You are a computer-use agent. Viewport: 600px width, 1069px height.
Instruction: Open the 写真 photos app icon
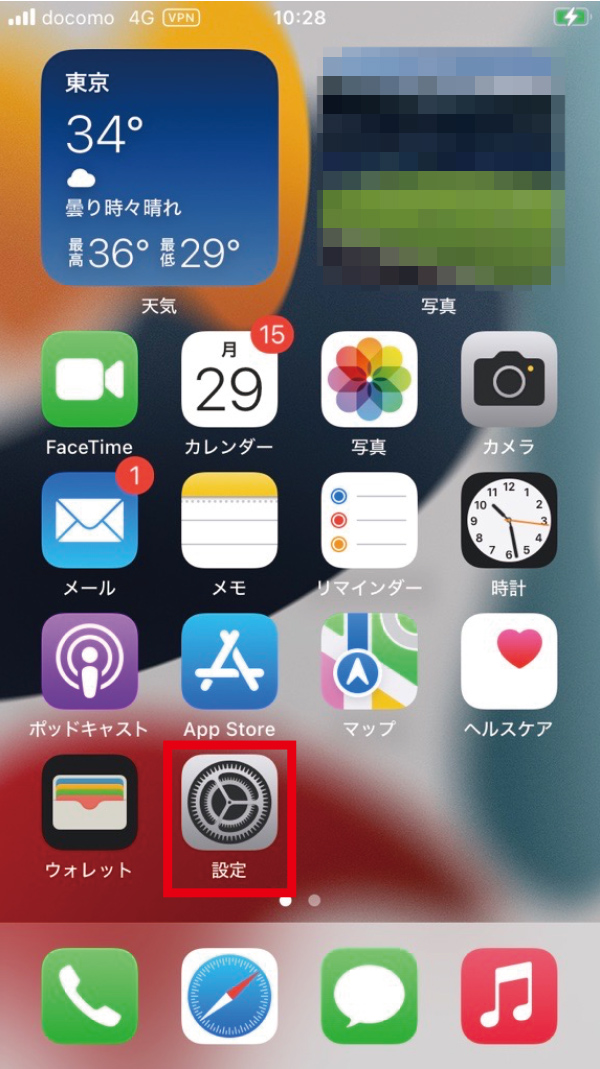pos(369,380)
